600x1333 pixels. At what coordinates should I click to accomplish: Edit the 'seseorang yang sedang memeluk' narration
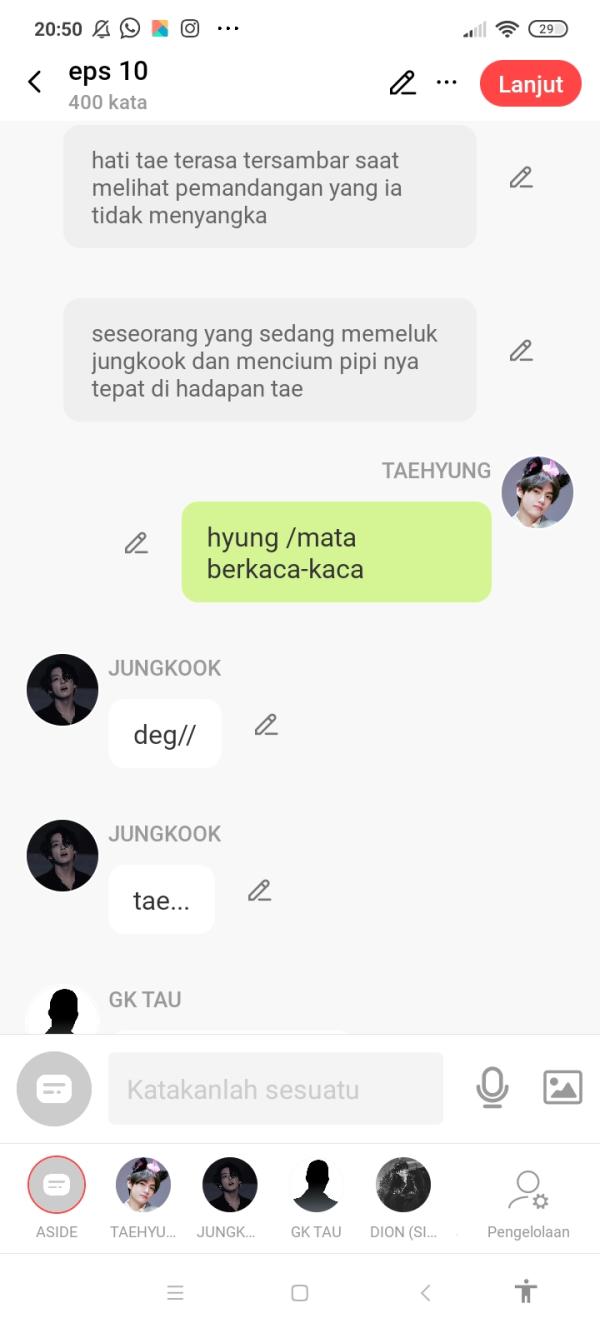tap(521, 352)
